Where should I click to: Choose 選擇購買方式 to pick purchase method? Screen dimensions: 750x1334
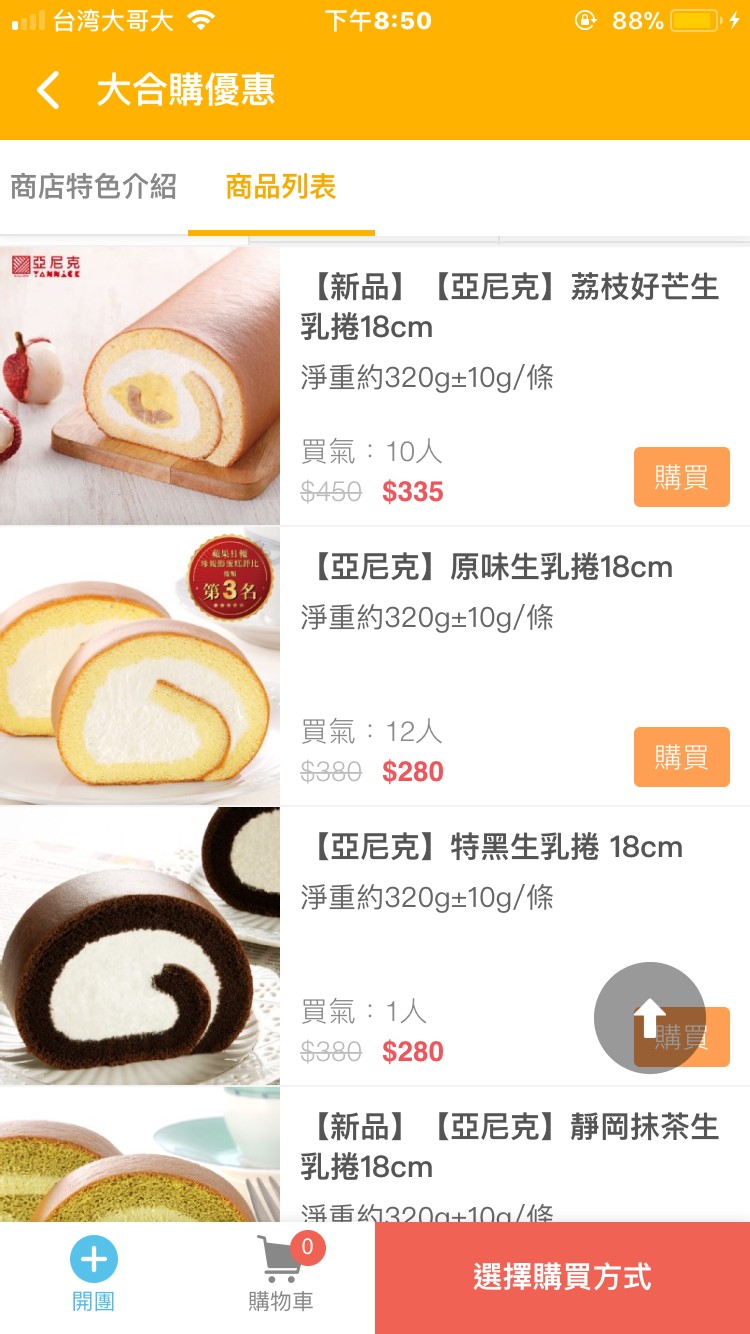(562, 1277)
